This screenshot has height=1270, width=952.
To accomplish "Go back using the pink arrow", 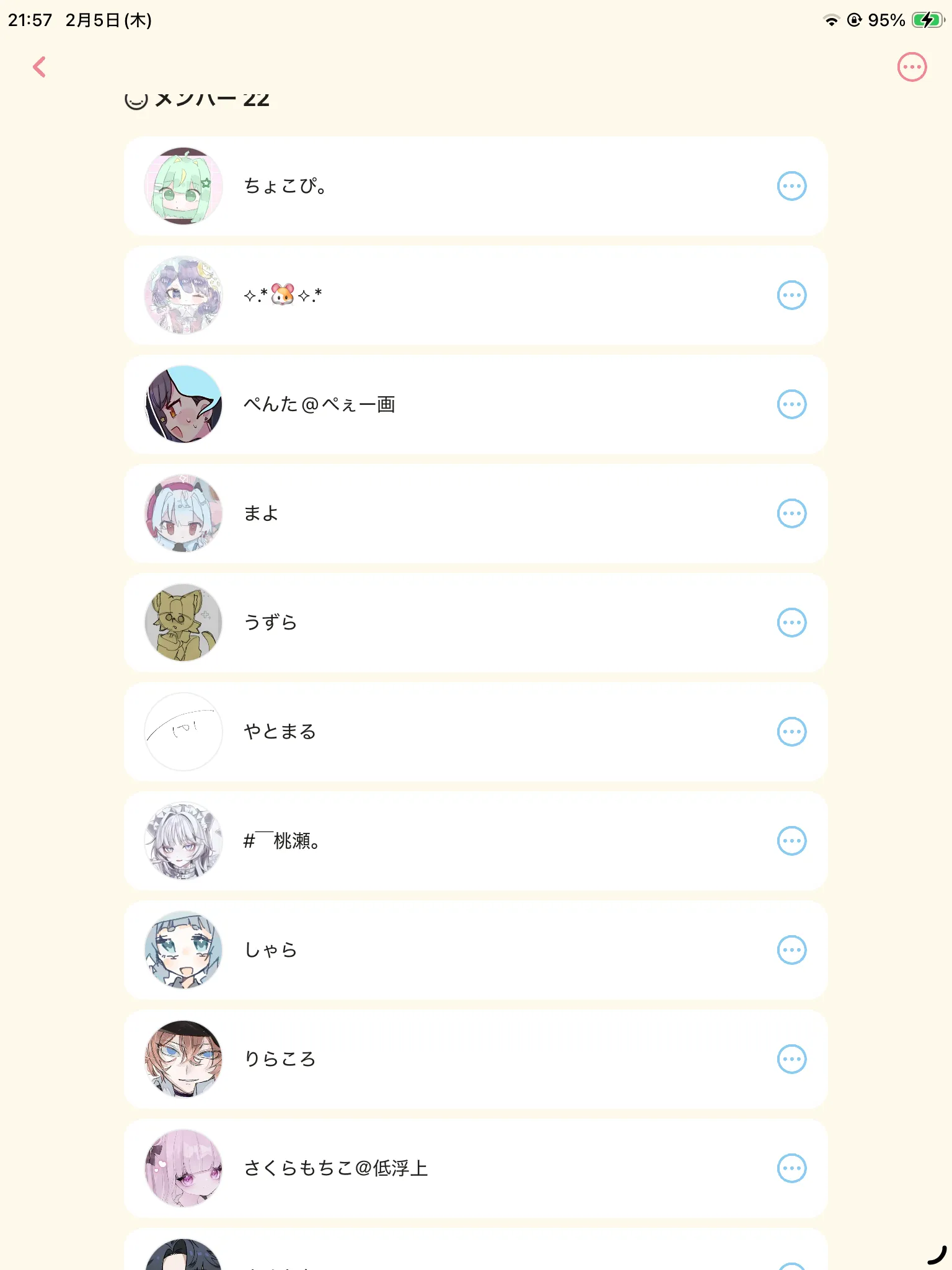I will click(40, 67).
